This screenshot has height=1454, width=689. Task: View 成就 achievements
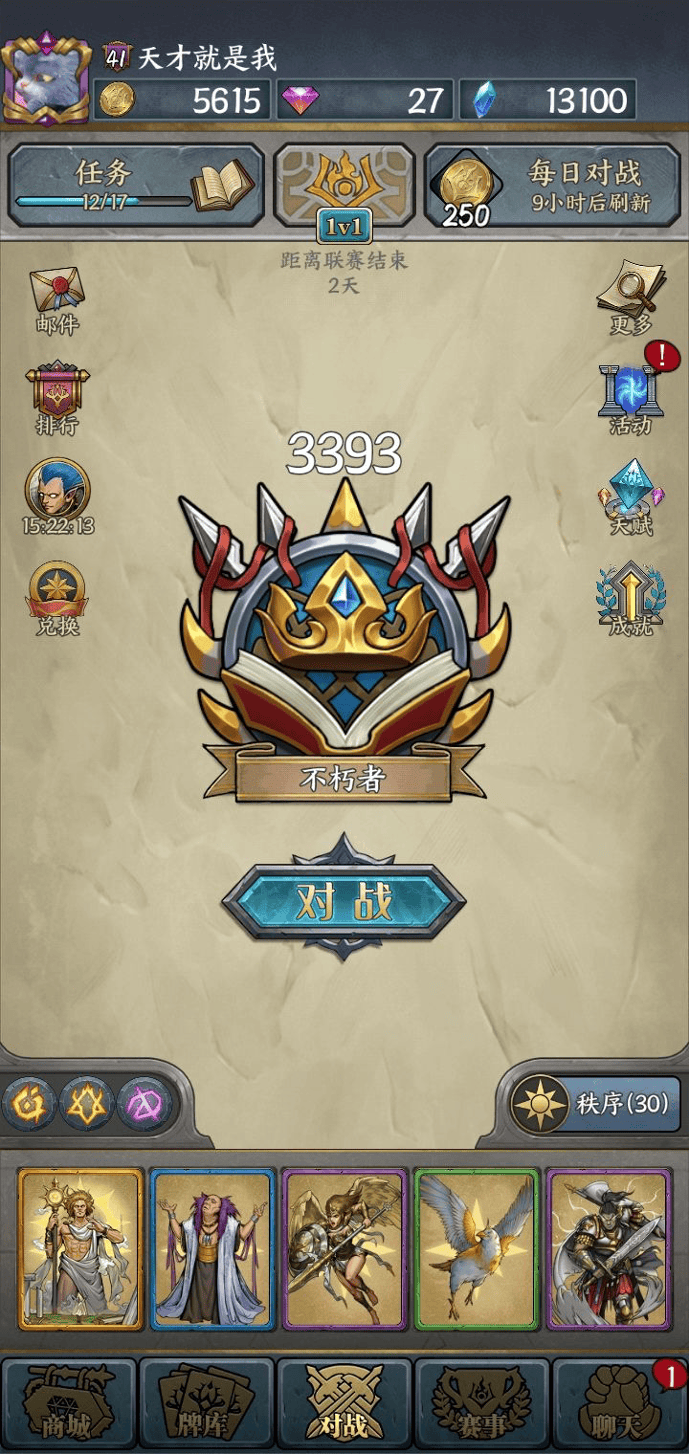pos(630,600)
